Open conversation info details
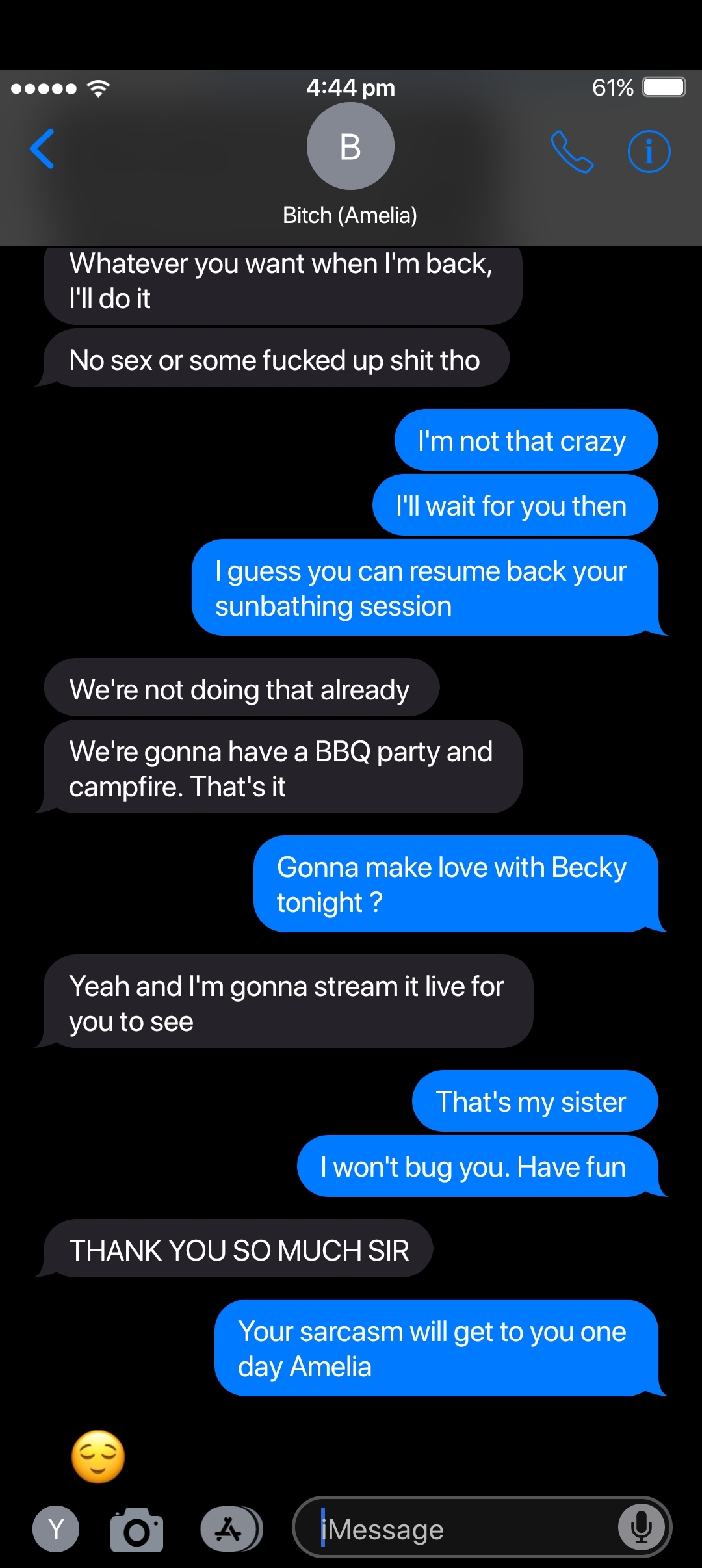This screenshot has height=1568, width=702. pyautogui.click(x=649, y=151)
